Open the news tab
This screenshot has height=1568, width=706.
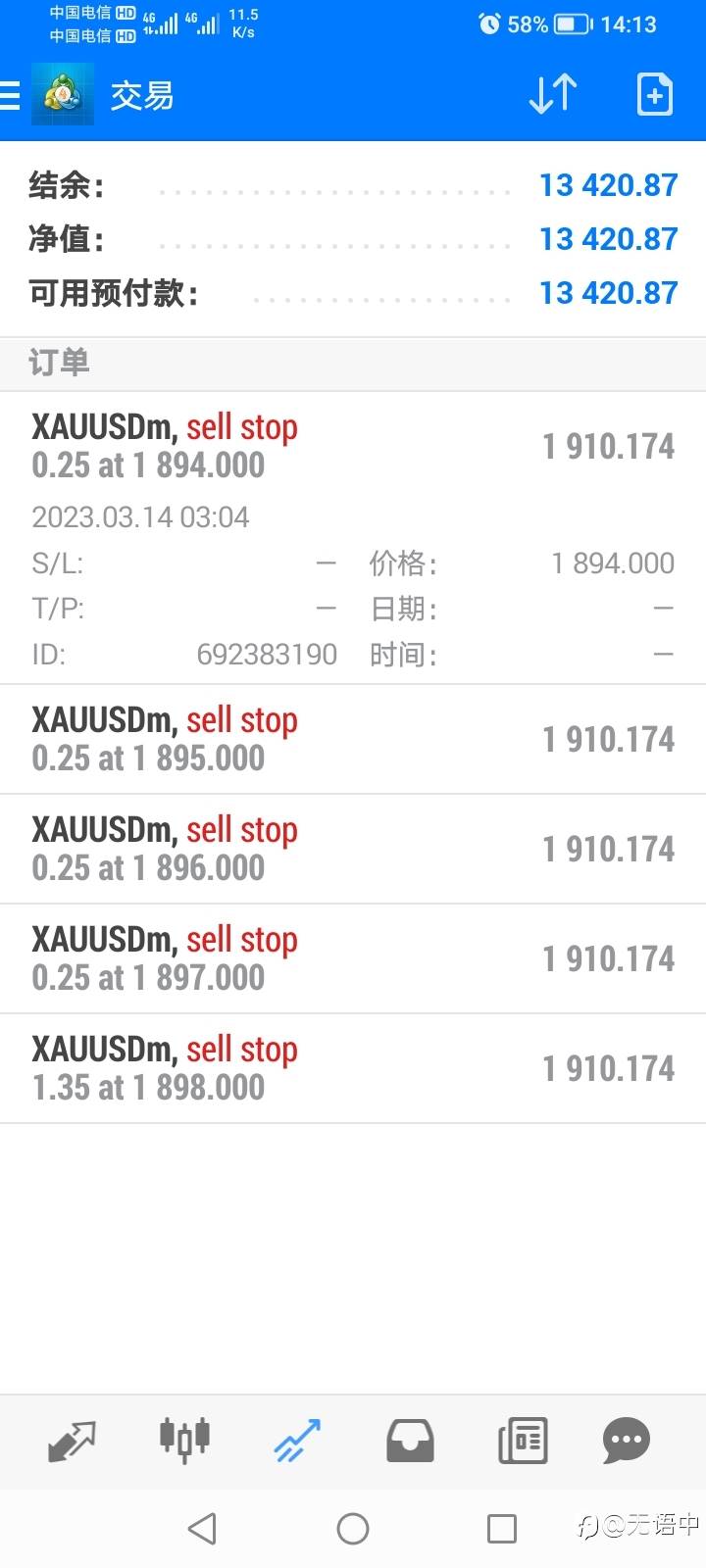pyautogui.click(x=523, y=1441)
